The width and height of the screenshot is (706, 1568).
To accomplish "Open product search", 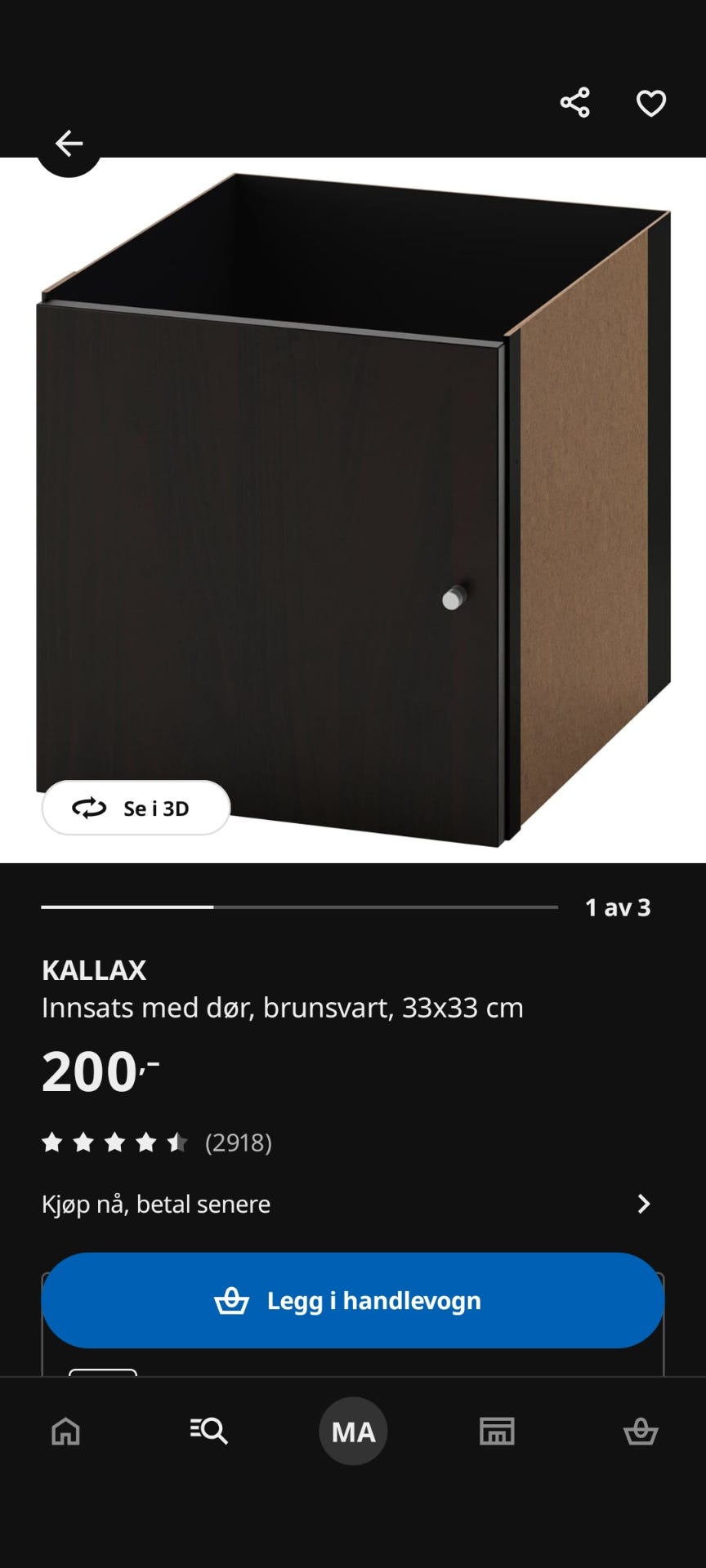I will tap(210, 1431).
